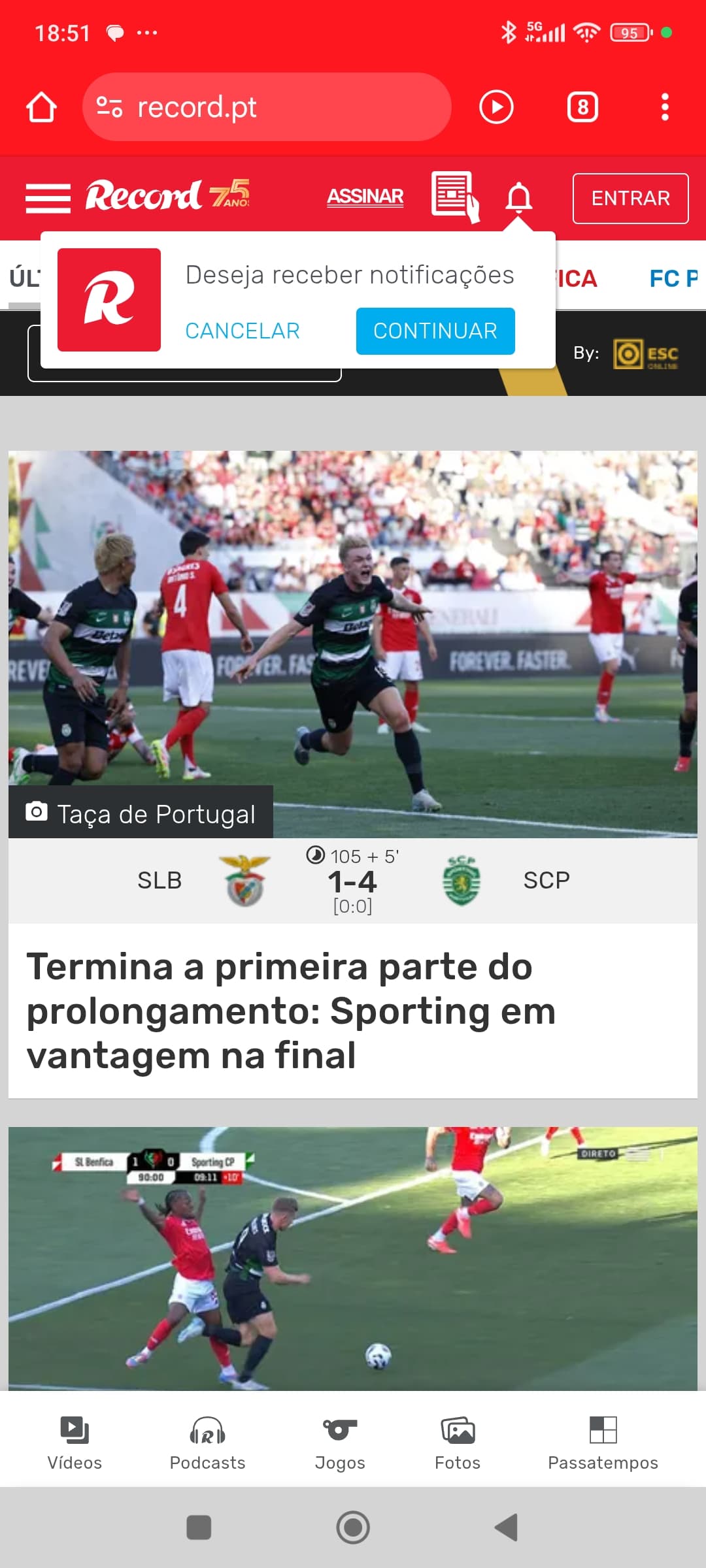Open the digital newspaper icon
Image resolution: width=706 pixels, height=1568 pixels.
click(x=456, y=197)
